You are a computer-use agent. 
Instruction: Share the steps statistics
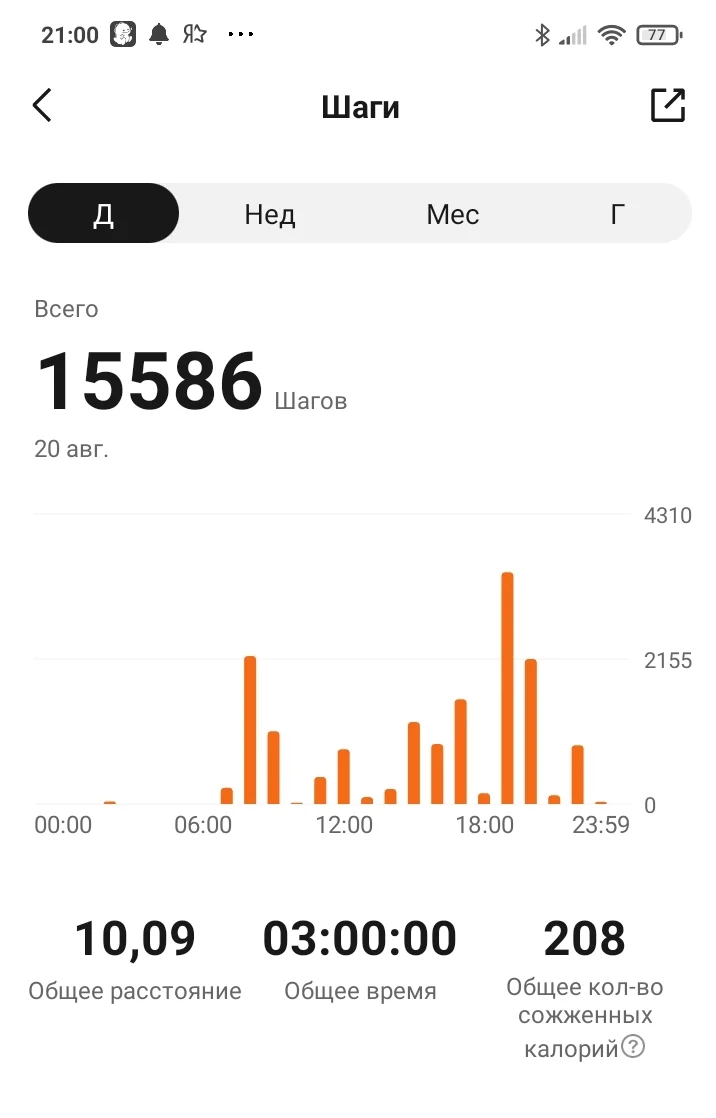pos(668,106)
